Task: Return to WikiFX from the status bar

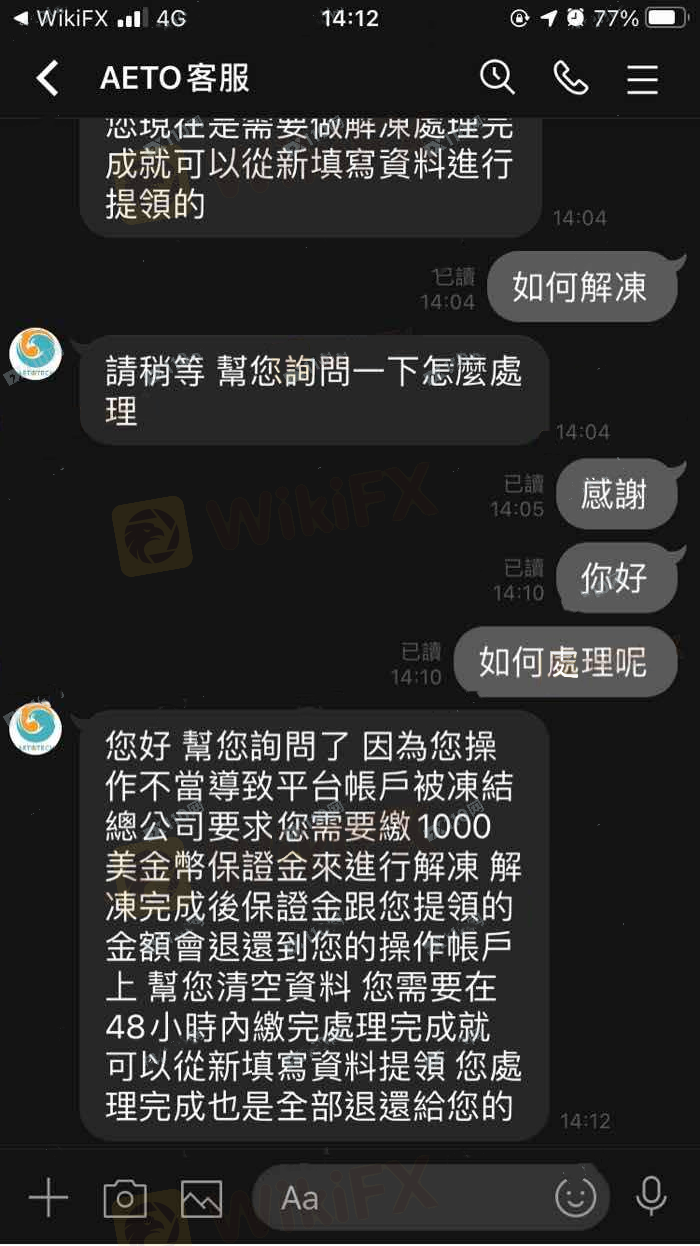Action: click(60, 18)
